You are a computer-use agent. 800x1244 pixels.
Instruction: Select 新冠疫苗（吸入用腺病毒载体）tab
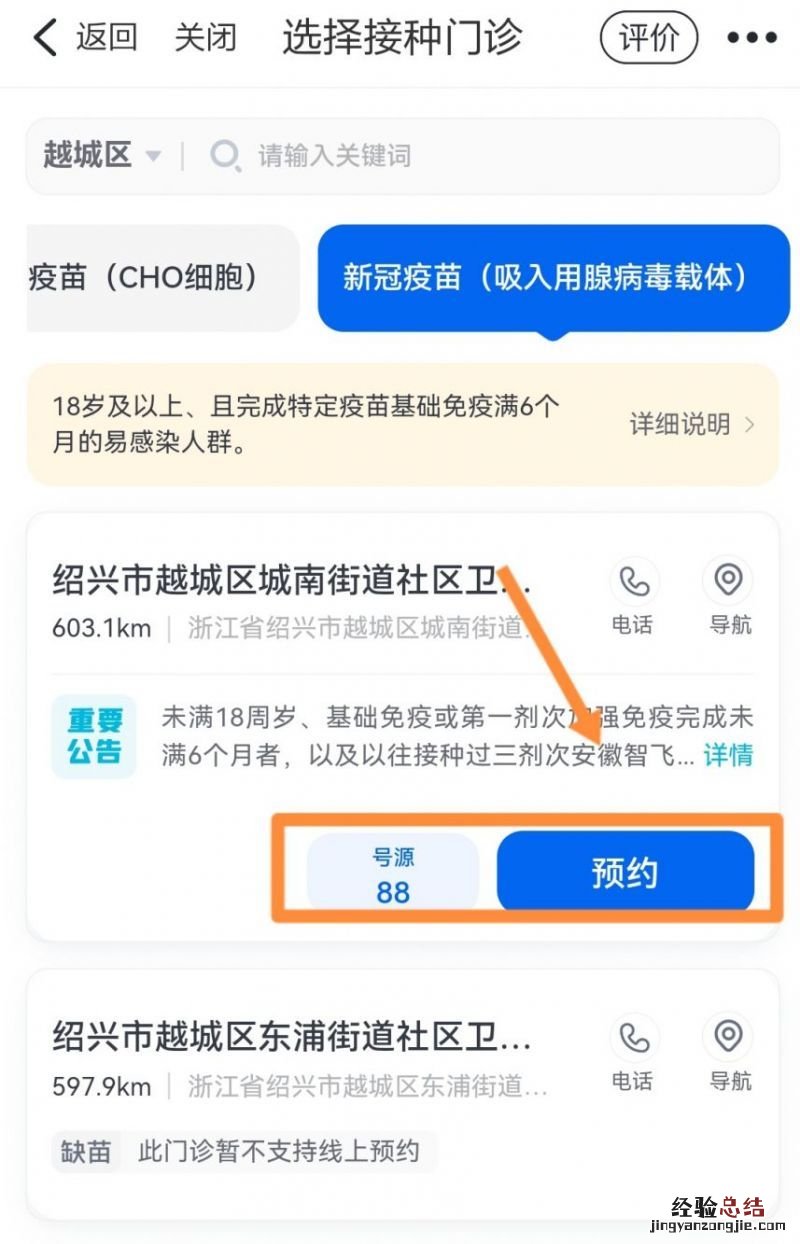pos(552,278)
